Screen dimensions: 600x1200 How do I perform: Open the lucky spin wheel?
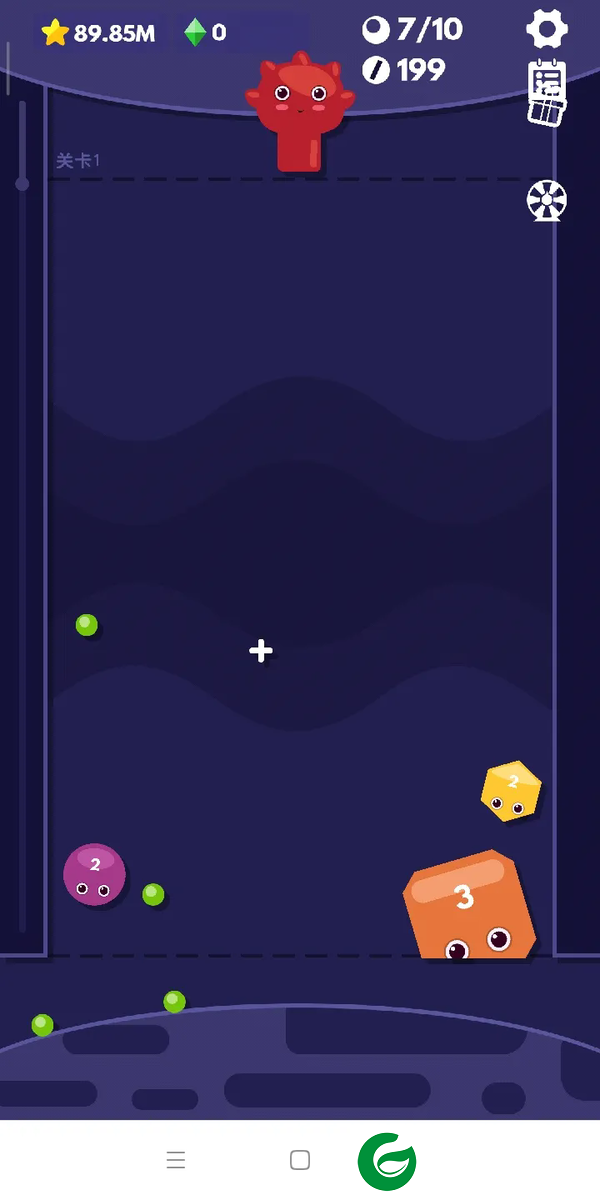pos(547,200)
